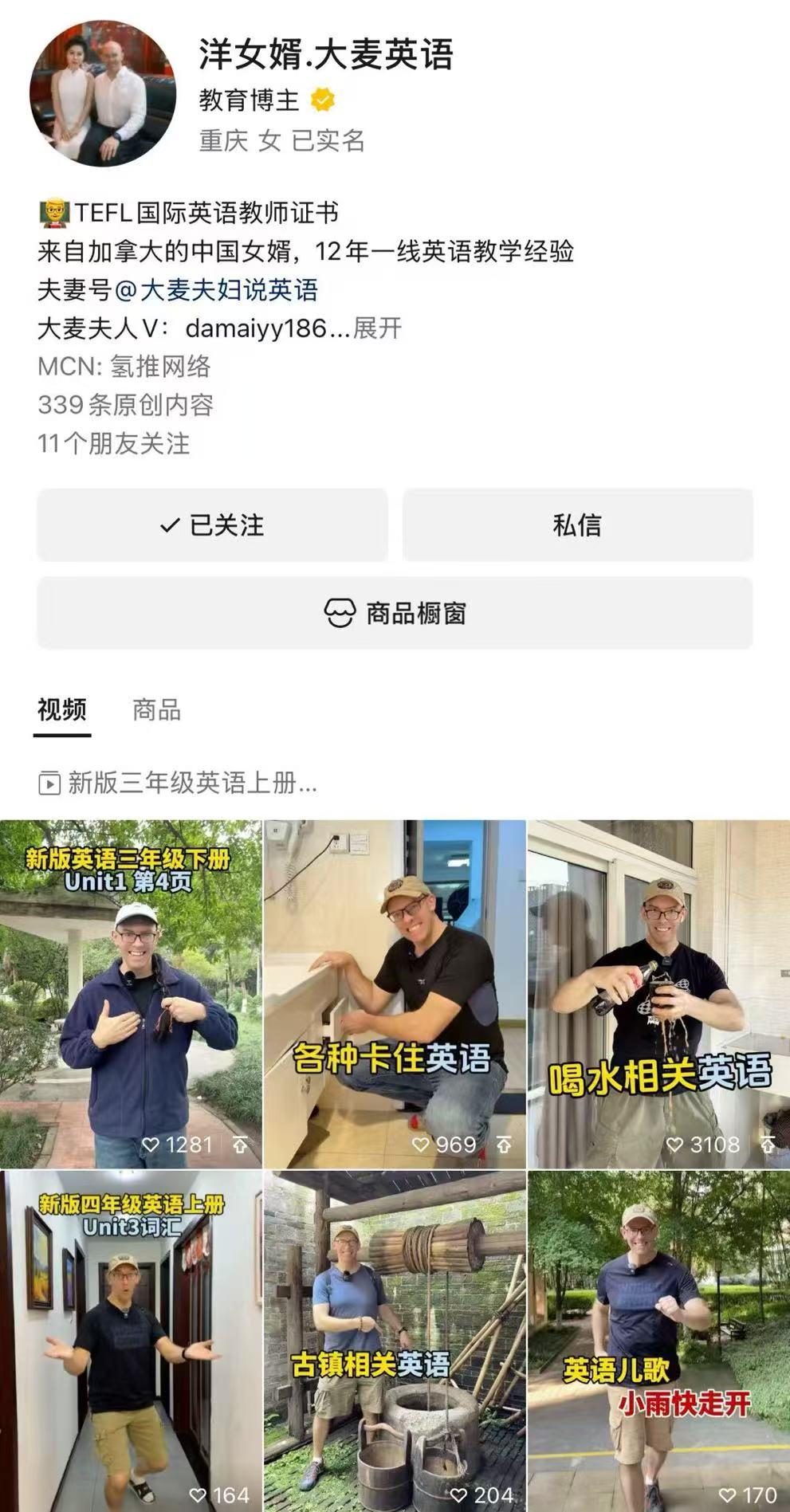Open the linked account @大麦夫妇说英语
This screenshot has height=1512, width=790.
point(217,290)
